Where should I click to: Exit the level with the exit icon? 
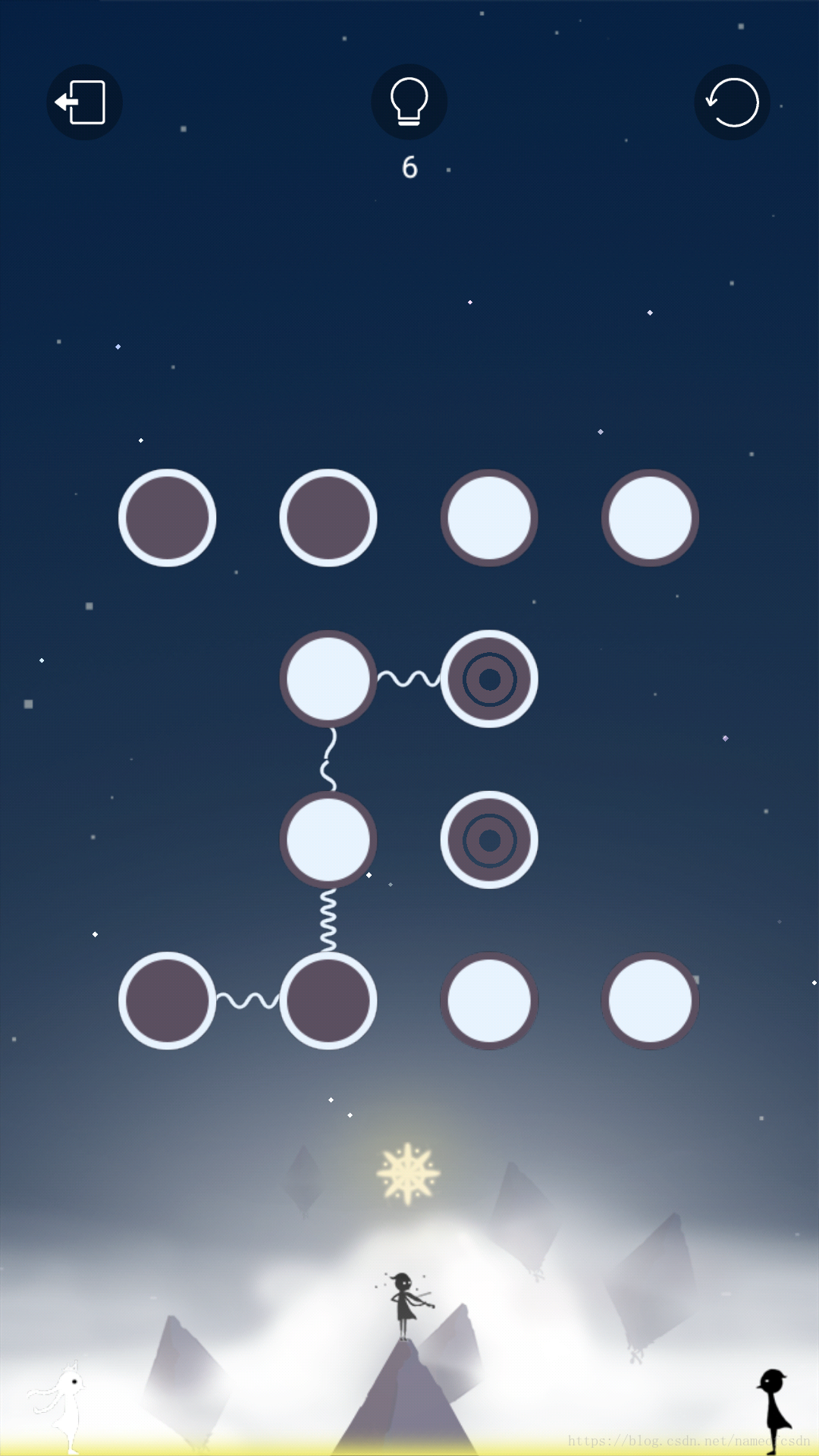click(x=83, y=102)
